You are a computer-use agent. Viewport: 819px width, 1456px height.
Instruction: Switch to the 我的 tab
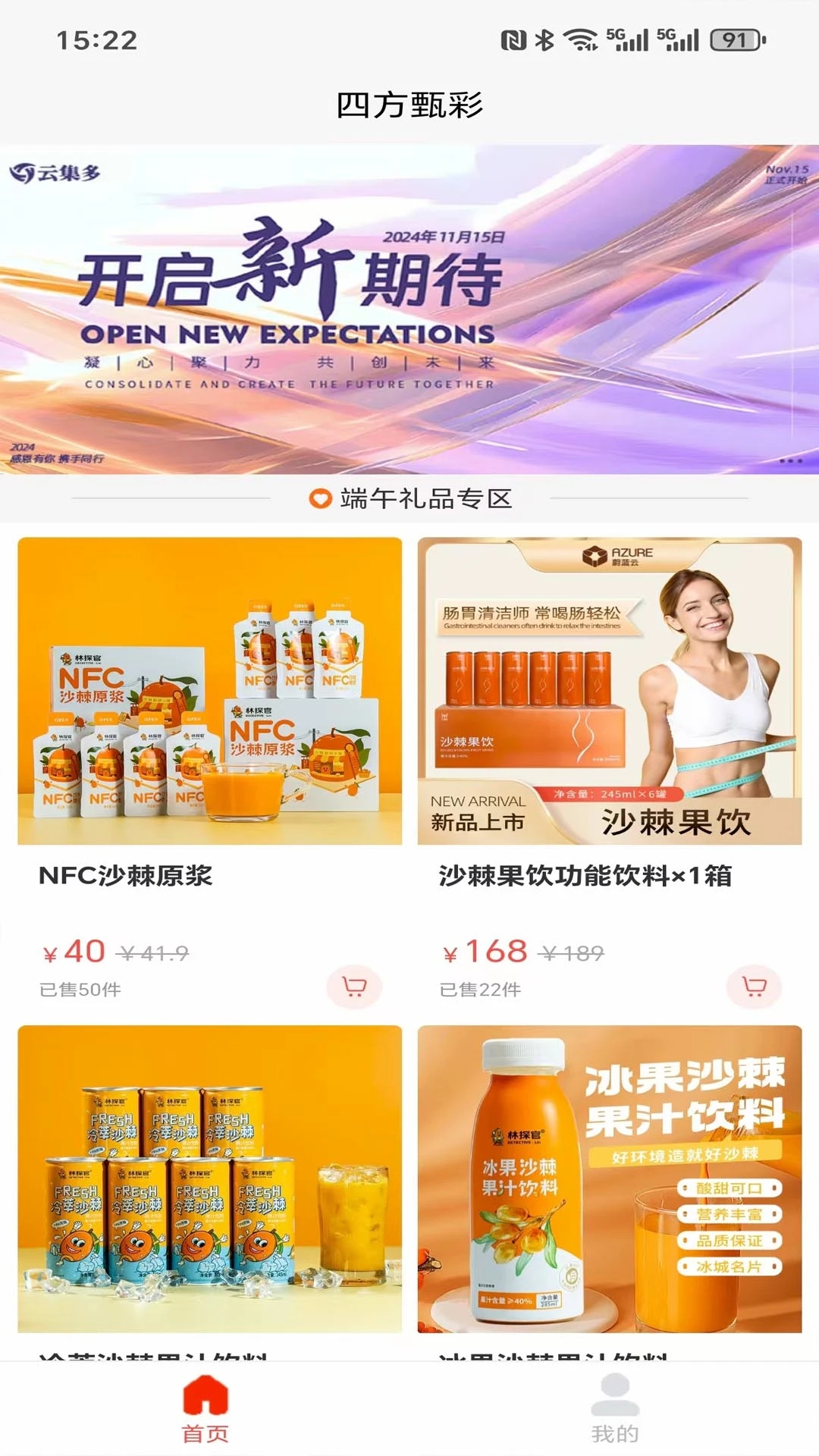614,1409
